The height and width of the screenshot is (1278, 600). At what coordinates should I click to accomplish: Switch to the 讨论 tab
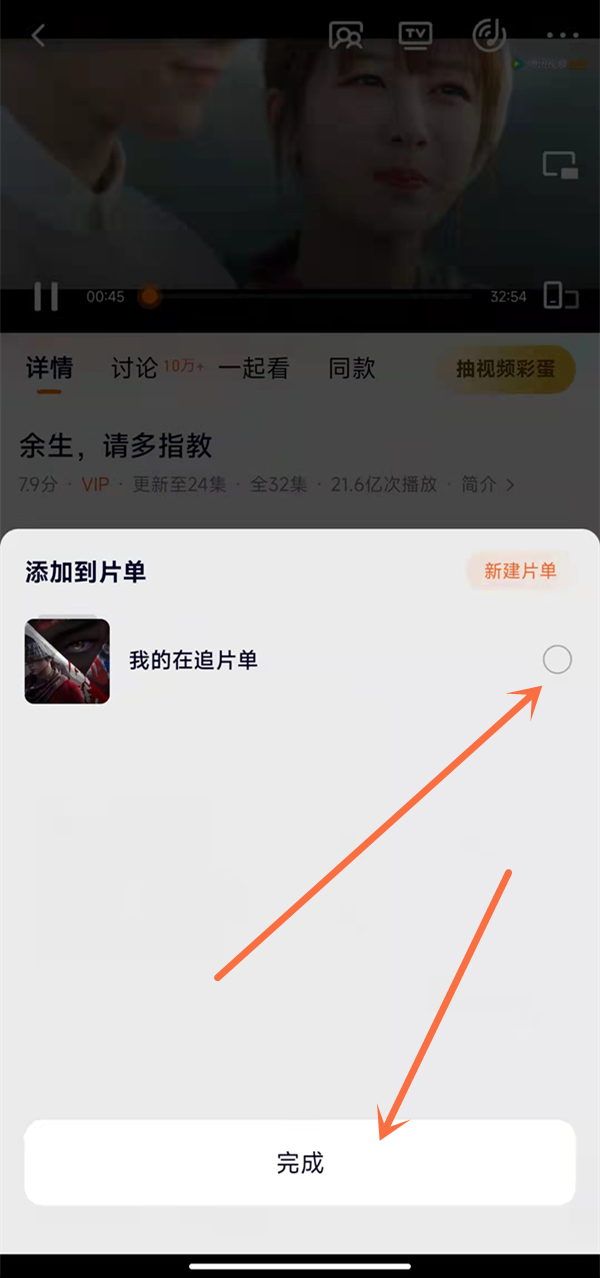click(135, 368)
